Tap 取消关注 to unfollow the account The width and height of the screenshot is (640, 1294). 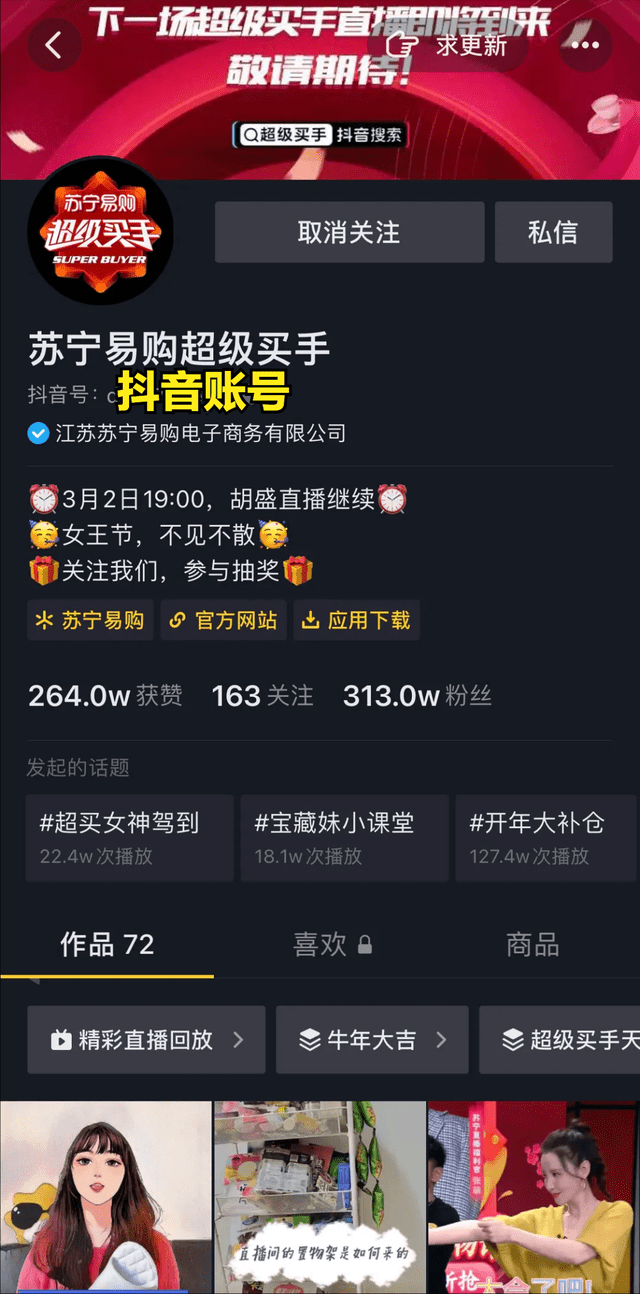[x=349, y=232]
